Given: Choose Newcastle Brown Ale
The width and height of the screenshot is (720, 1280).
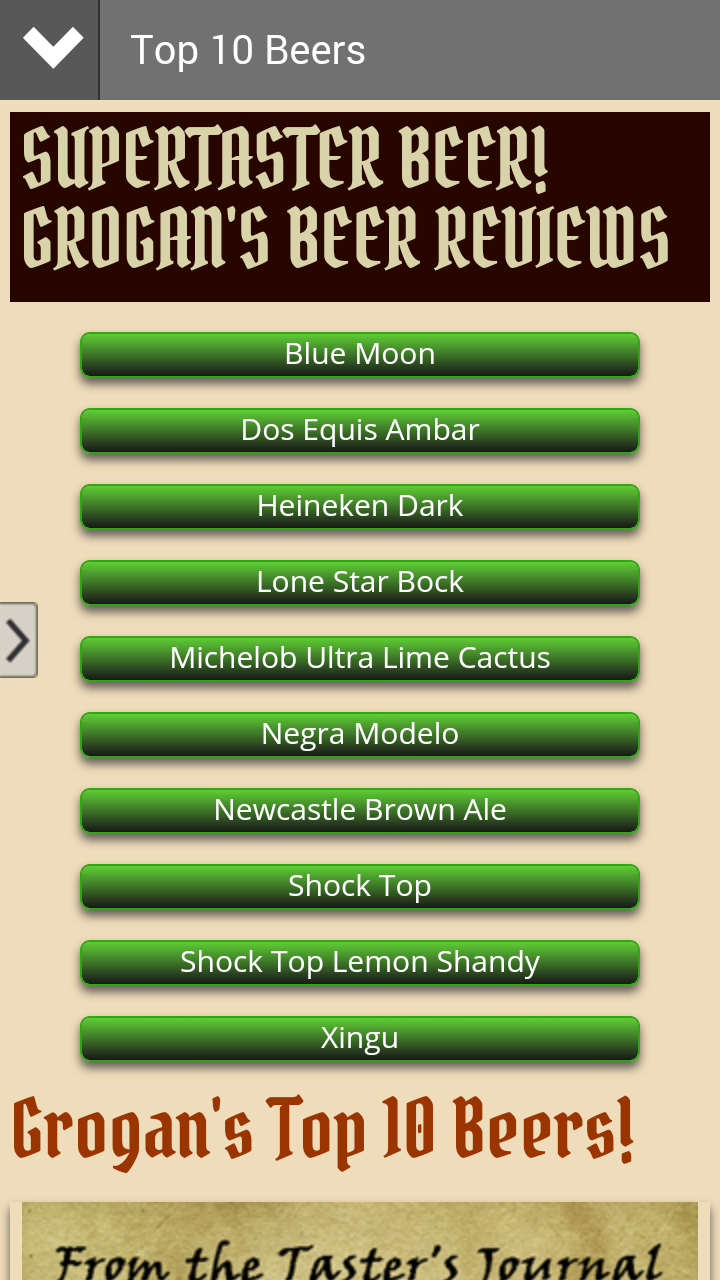Looking at the screenshot, I should [x=360, y=810].
